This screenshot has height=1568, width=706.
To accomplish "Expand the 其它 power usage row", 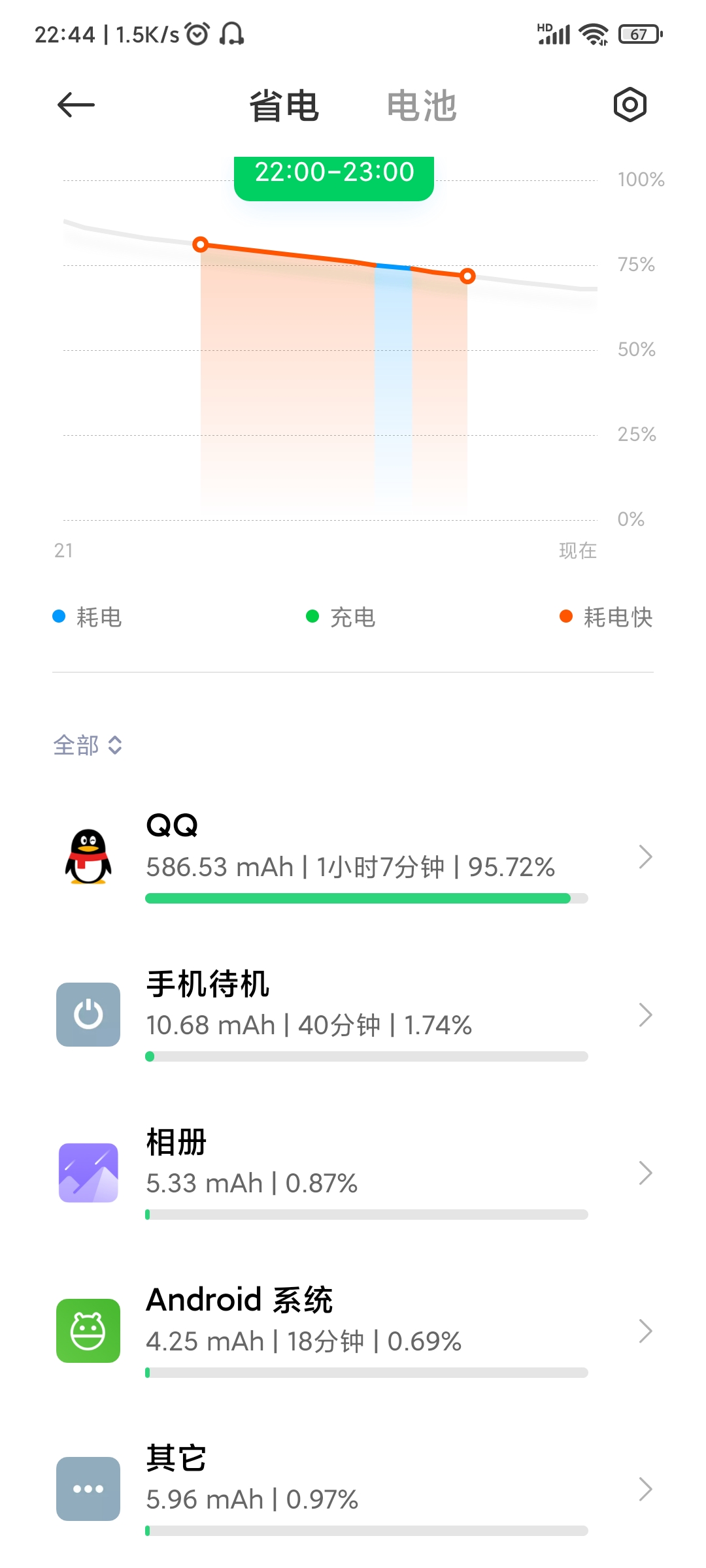I will tap(353, 1489).
